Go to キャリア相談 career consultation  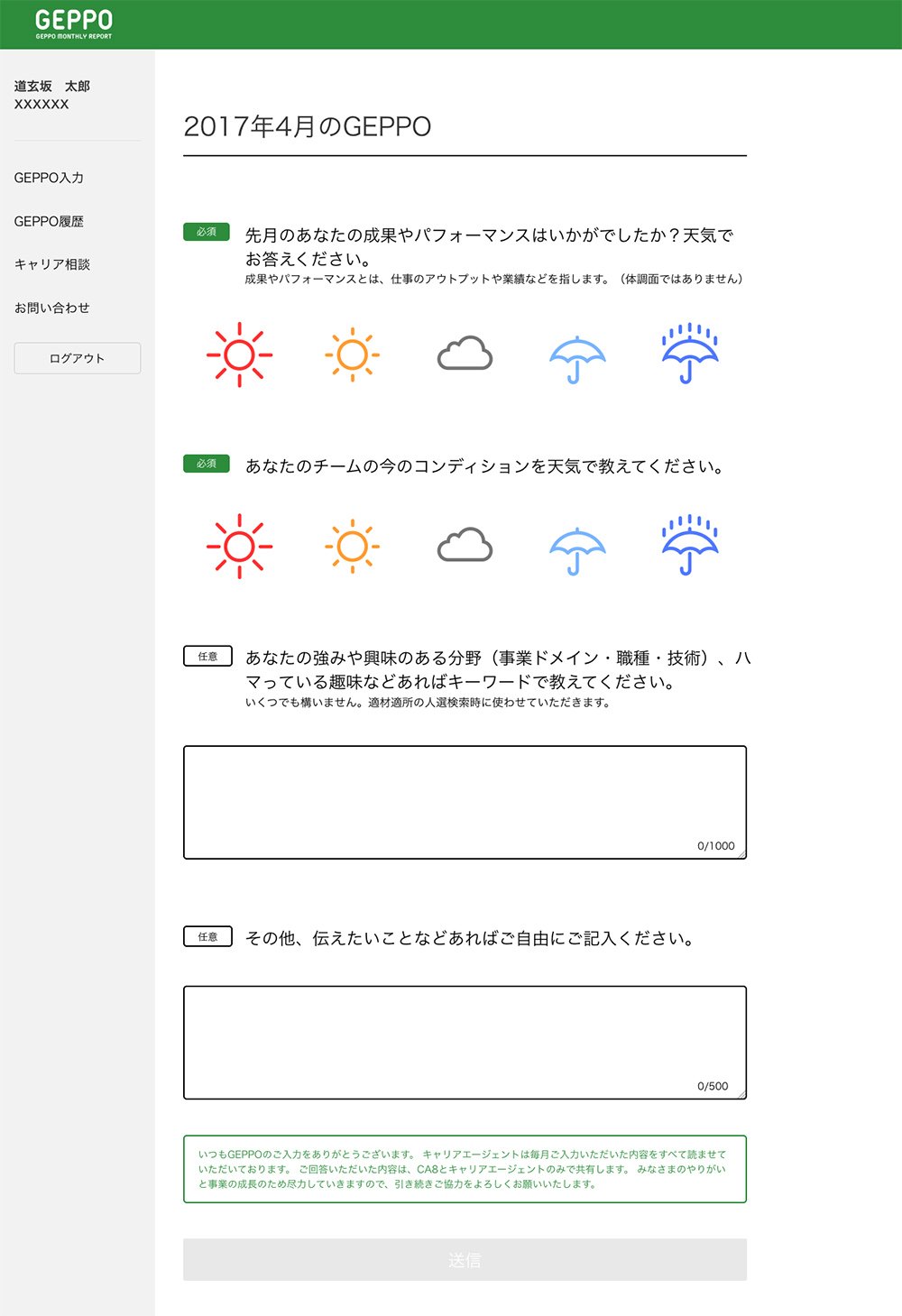point(52,264)
